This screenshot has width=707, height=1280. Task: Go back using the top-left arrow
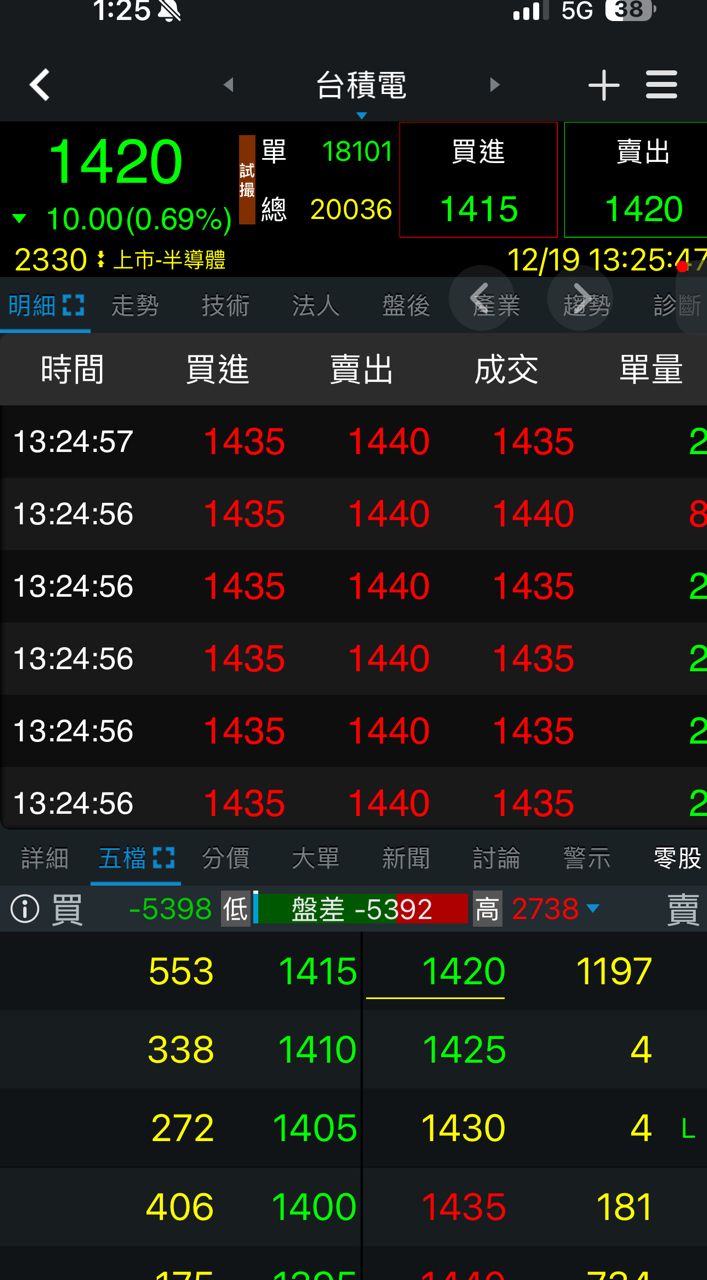click(x=40, y=85)
